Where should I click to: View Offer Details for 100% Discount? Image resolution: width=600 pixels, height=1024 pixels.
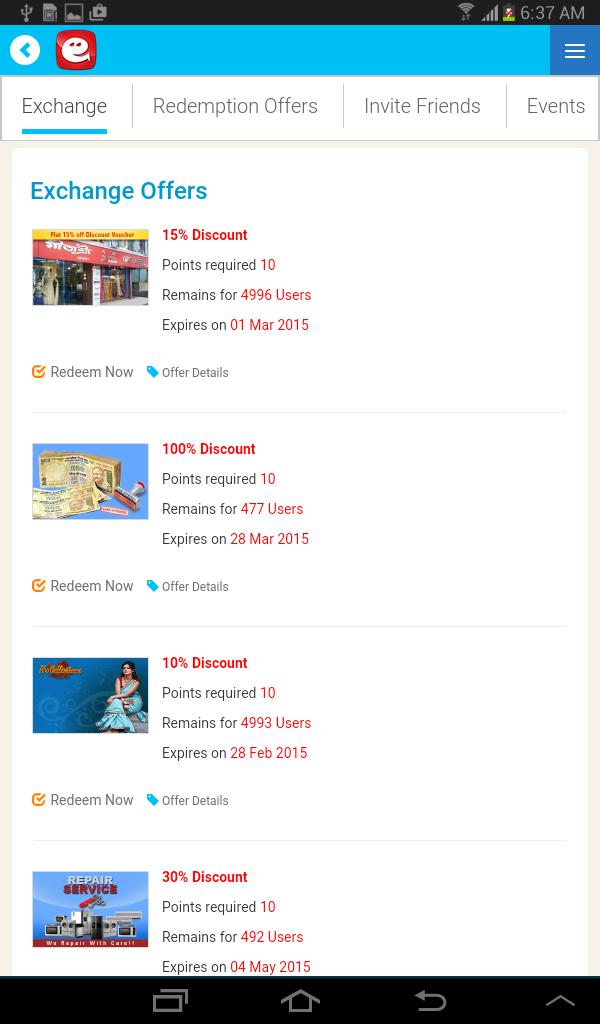click(188, 587)
